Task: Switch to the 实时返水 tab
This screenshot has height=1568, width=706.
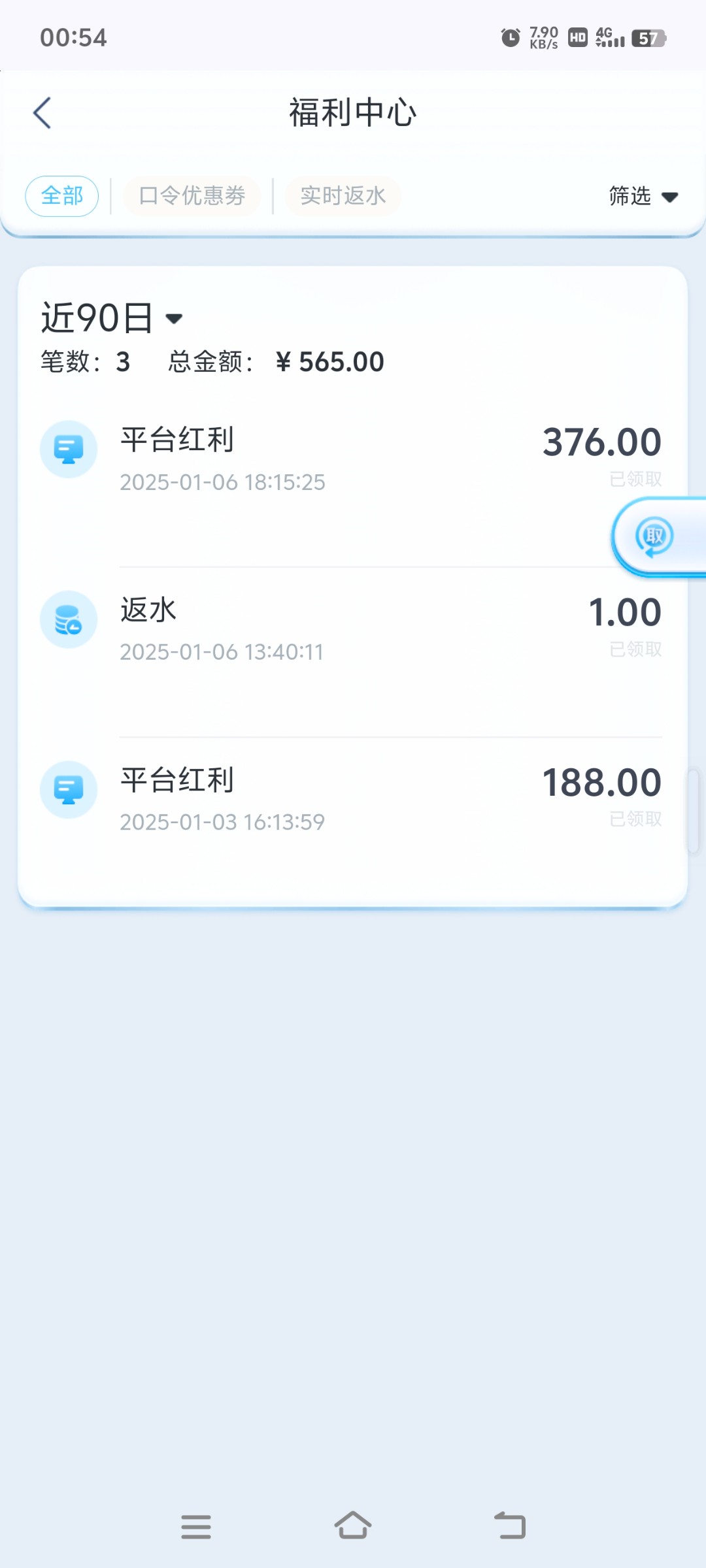Action: point(343,196)
